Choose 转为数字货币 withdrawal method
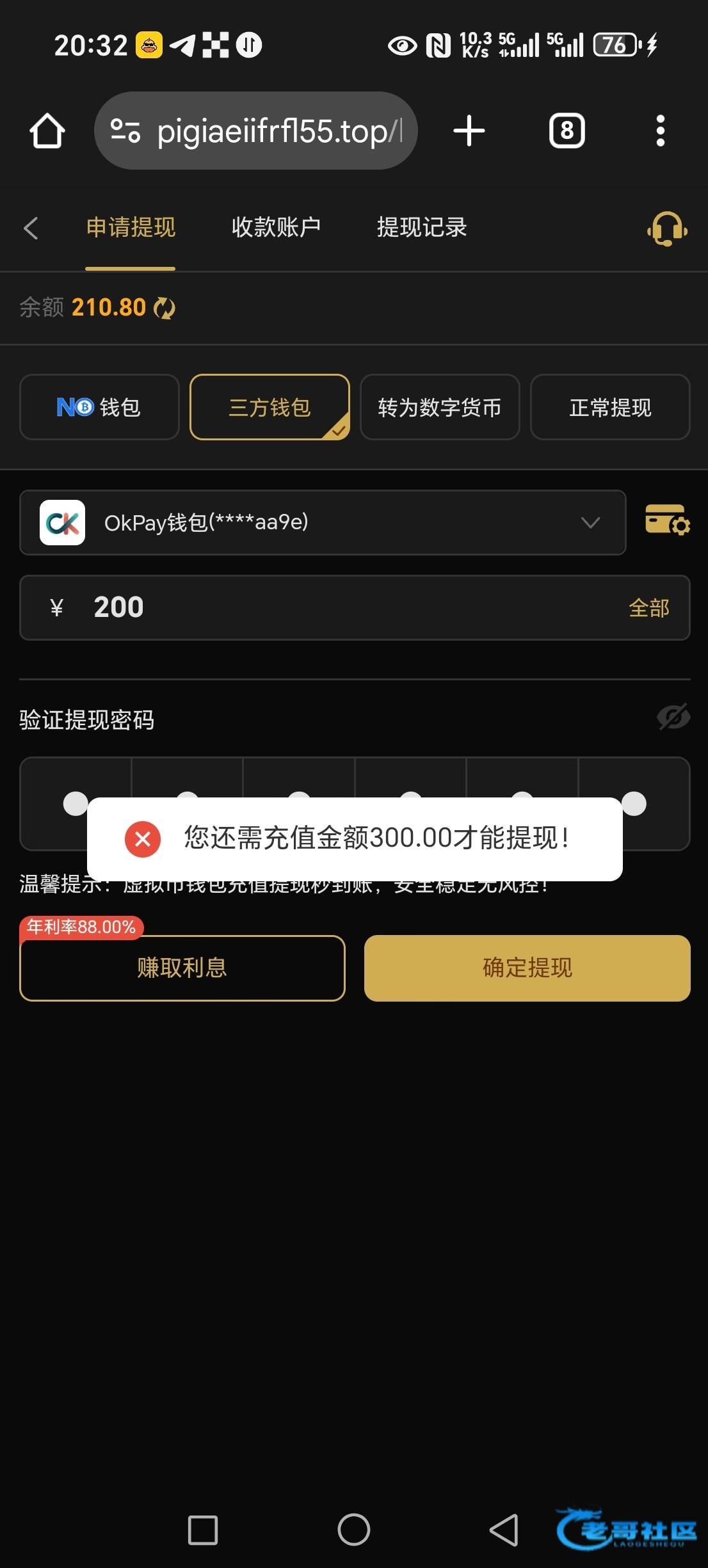The height and width of the screenshot is (1568, 708). (440, 407)
